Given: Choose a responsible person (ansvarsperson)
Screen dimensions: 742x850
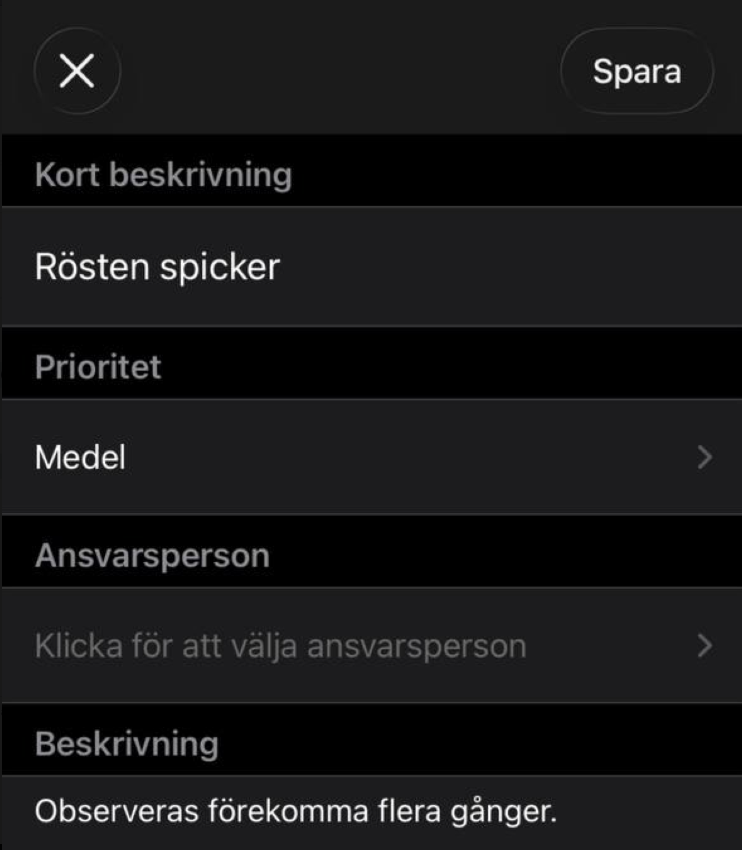Looking at the screenshot, I should (x=370, y=646).
